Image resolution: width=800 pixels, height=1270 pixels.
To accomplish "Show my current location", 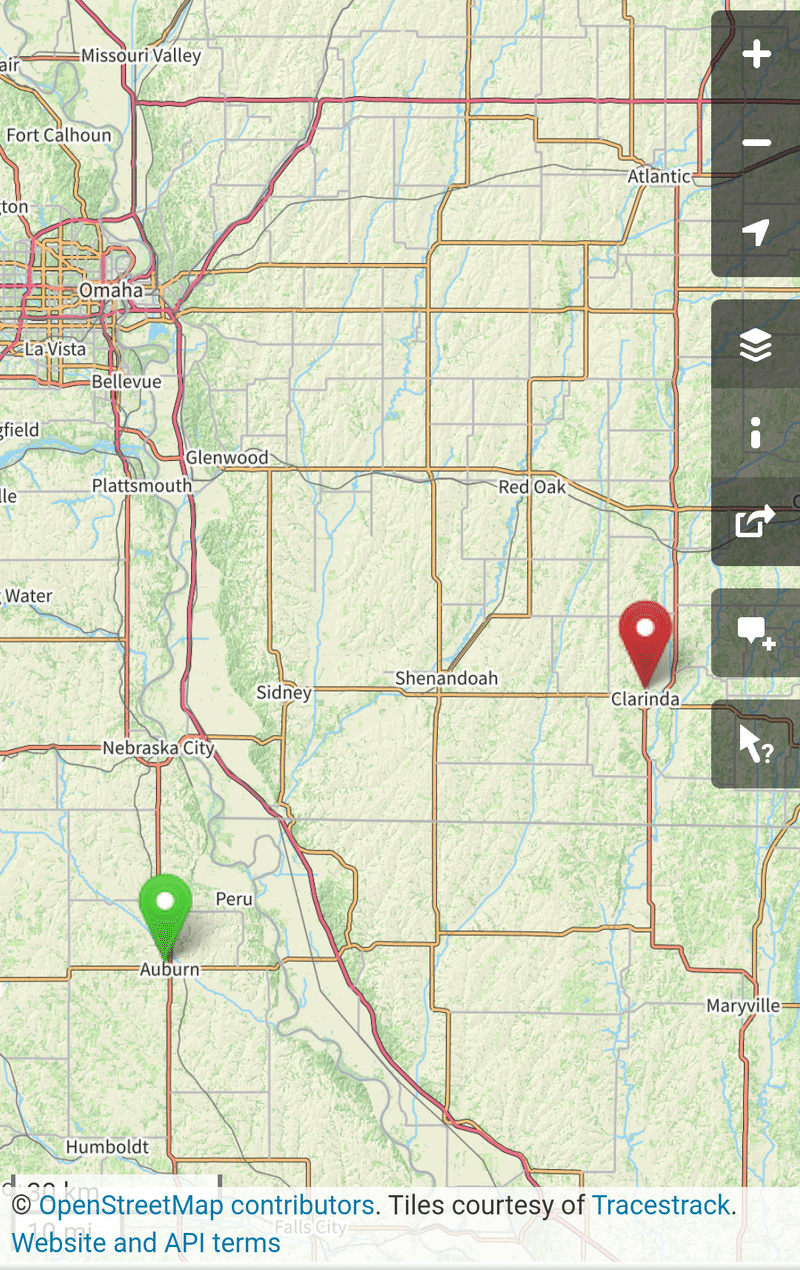I will tap(757, 232).
